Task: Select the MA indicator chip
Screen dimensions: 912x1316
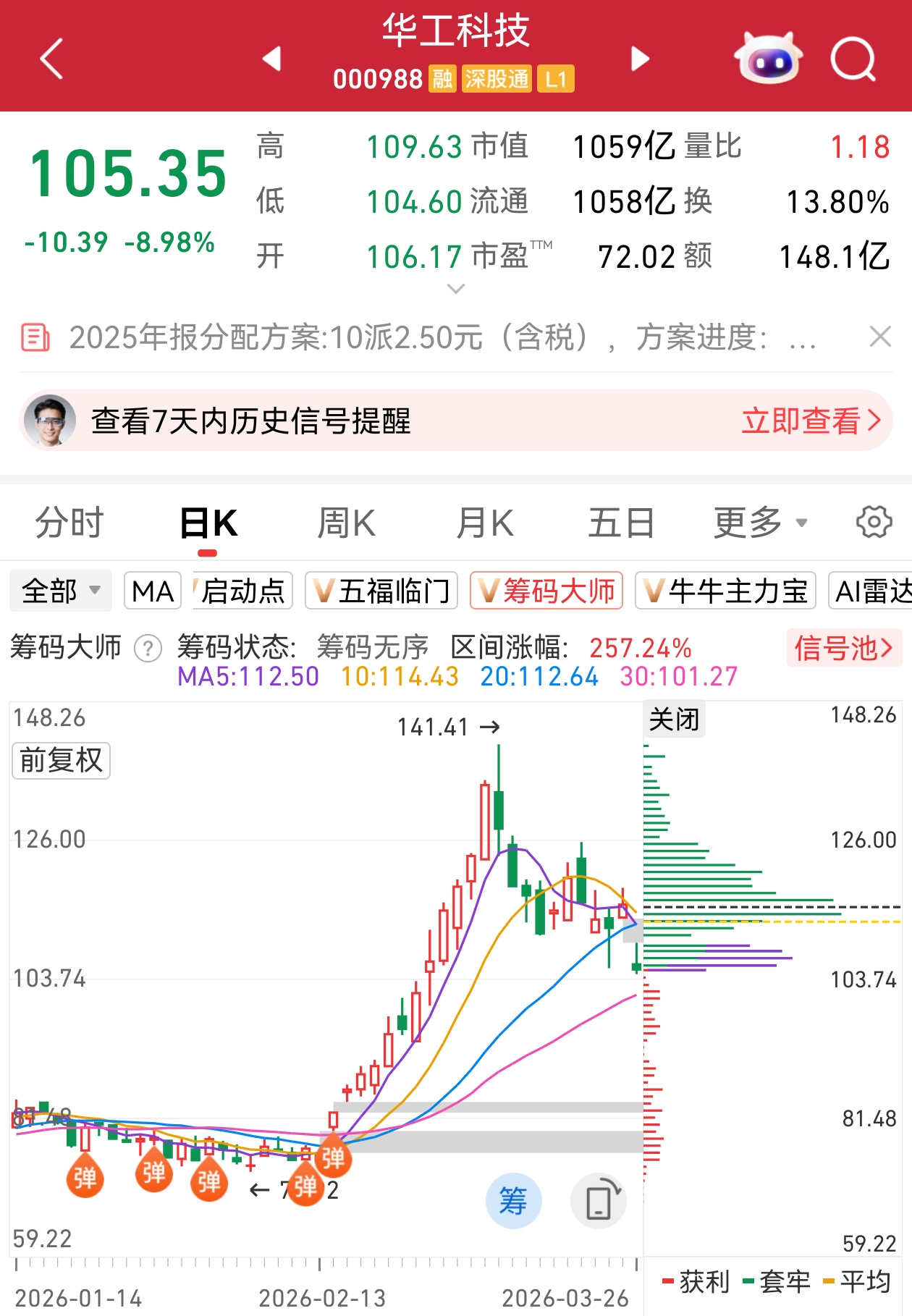Action: pos(153,591)
